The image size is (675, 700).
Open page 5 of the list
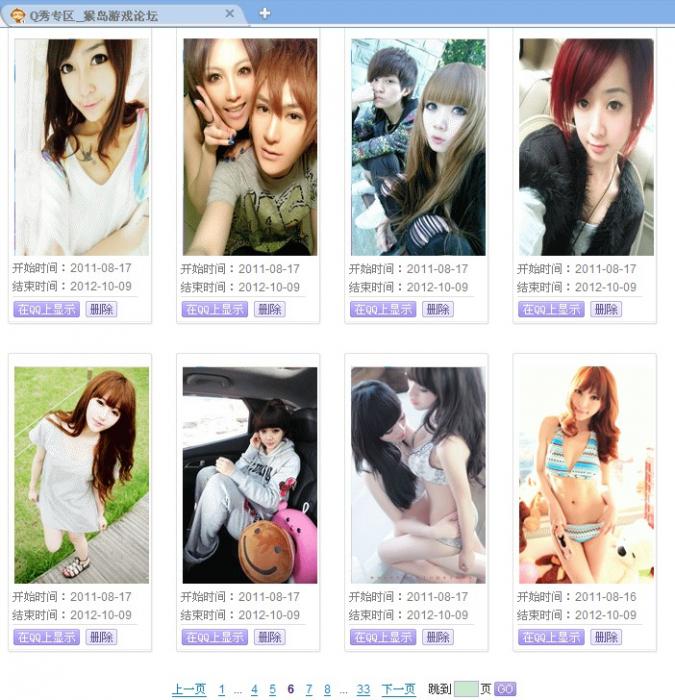tap(272, 689)
